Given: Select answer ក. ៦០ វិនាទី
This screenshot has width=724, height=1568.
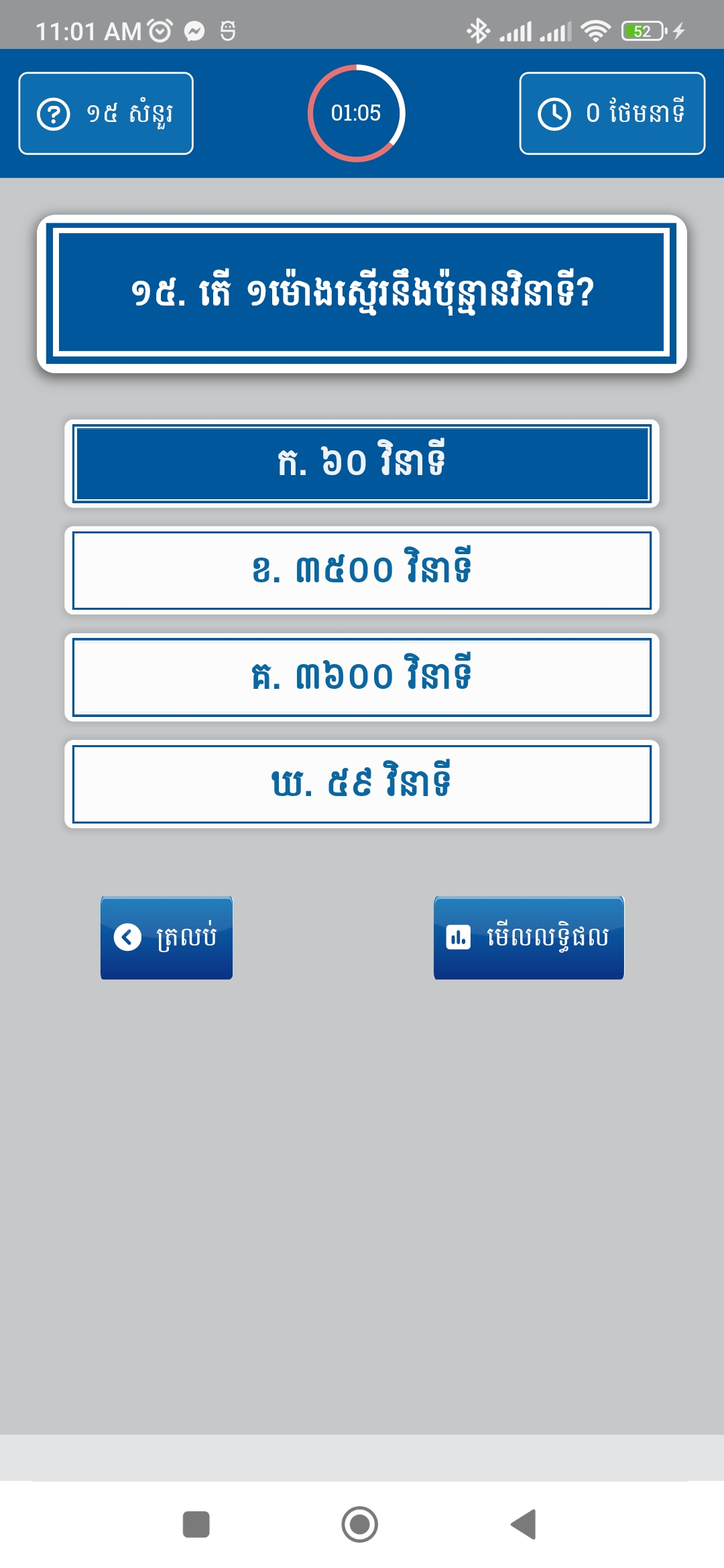Looking at the screenshot, I should point(362,464).
